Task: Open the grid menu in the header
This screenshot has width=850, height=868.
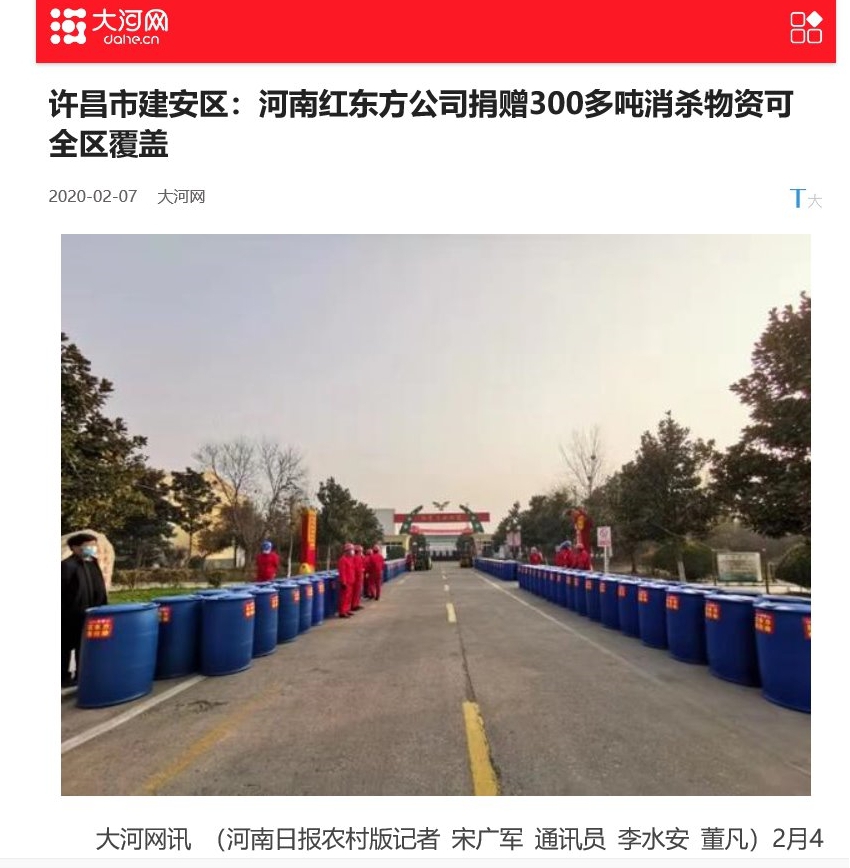Action: (806, 27)
